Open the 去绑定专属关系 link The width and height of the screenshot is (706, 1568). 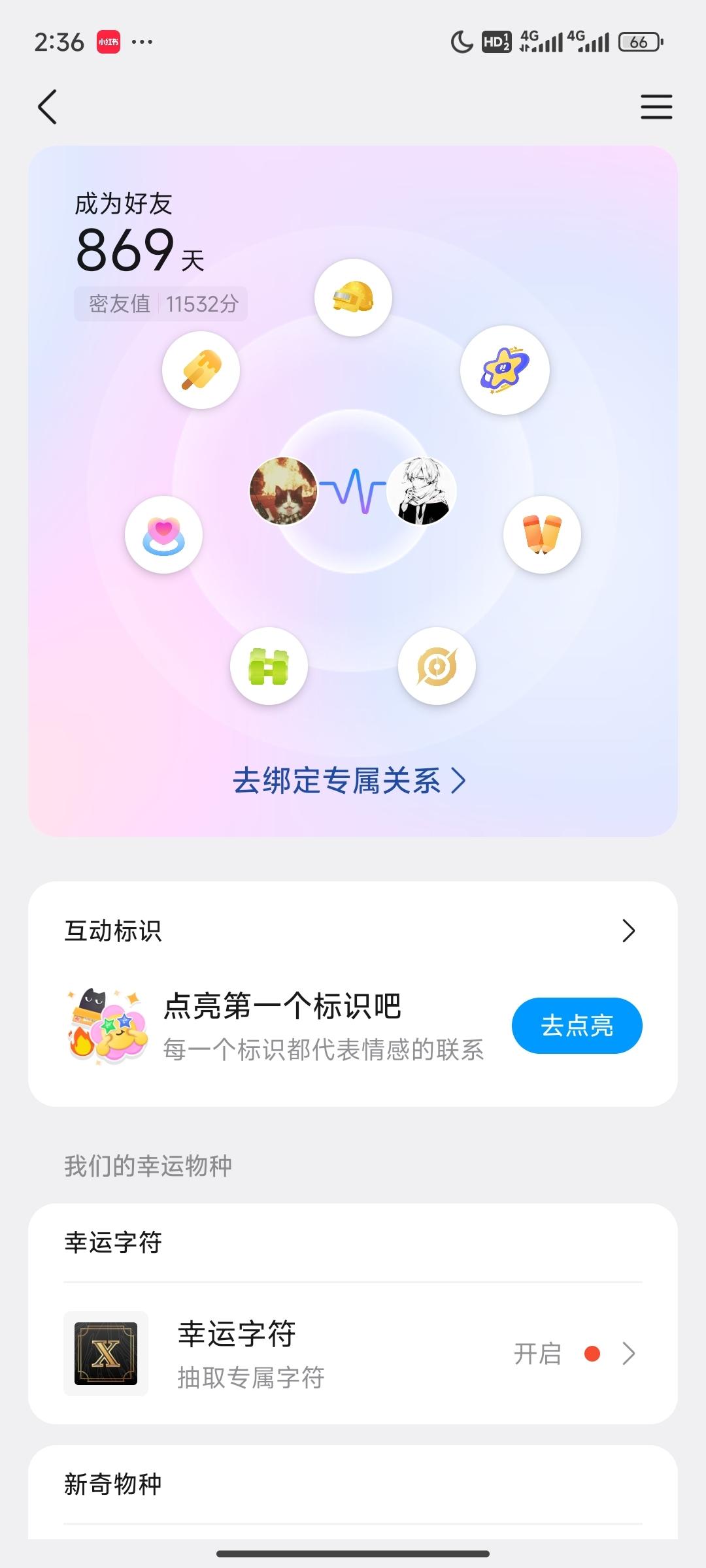tap(340, 781)
